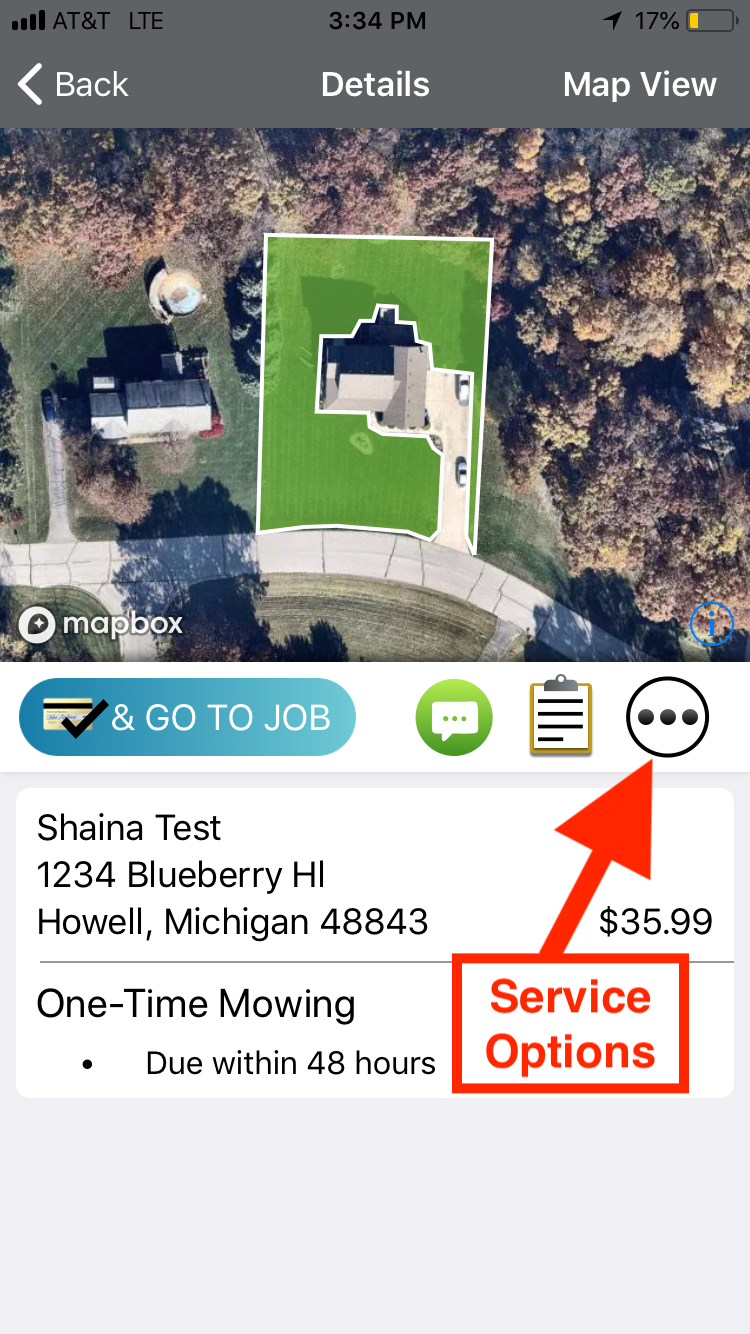Open the green message chat icon
Screen dimensions: 750x1334
[x=454, y=717]
